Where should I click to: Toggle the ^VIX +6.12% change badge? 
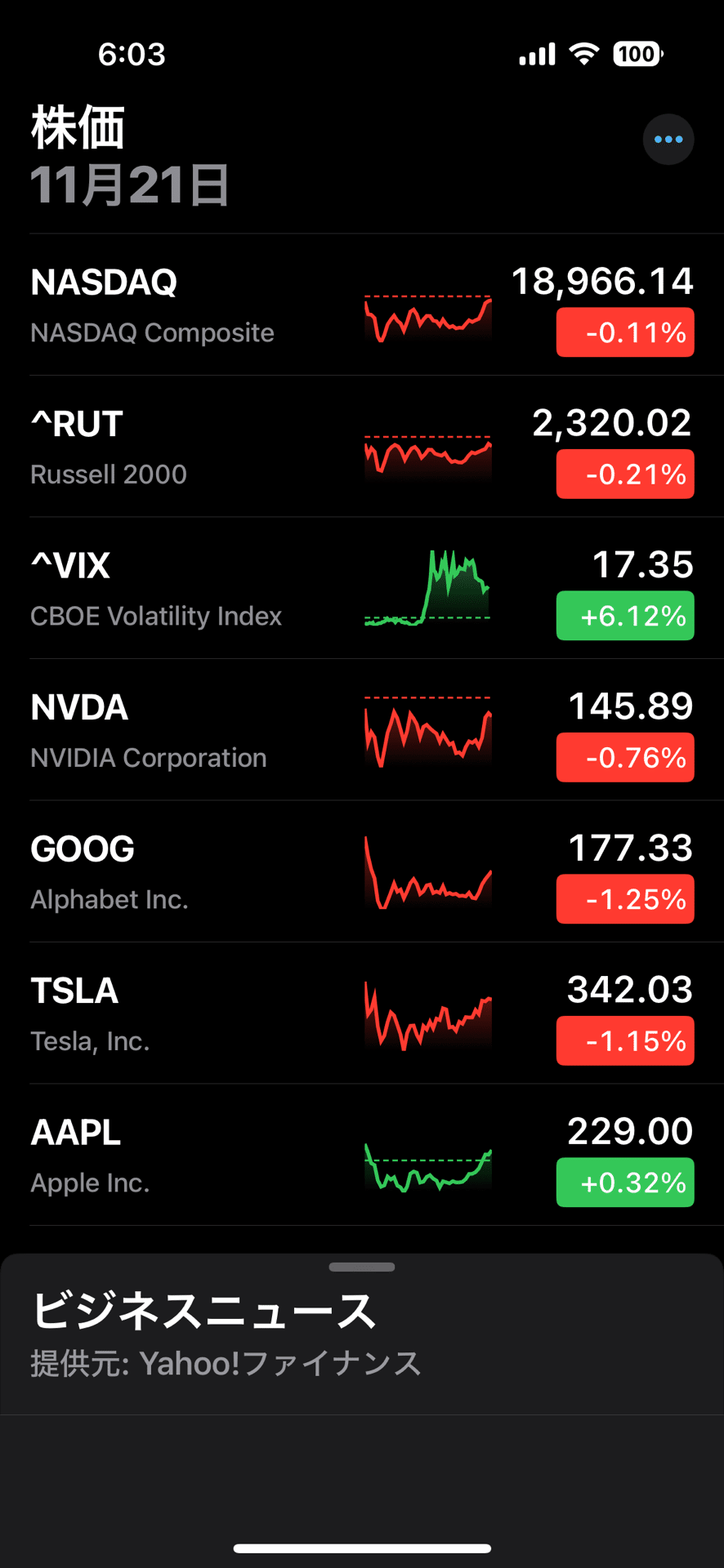(x=625, y=616)
